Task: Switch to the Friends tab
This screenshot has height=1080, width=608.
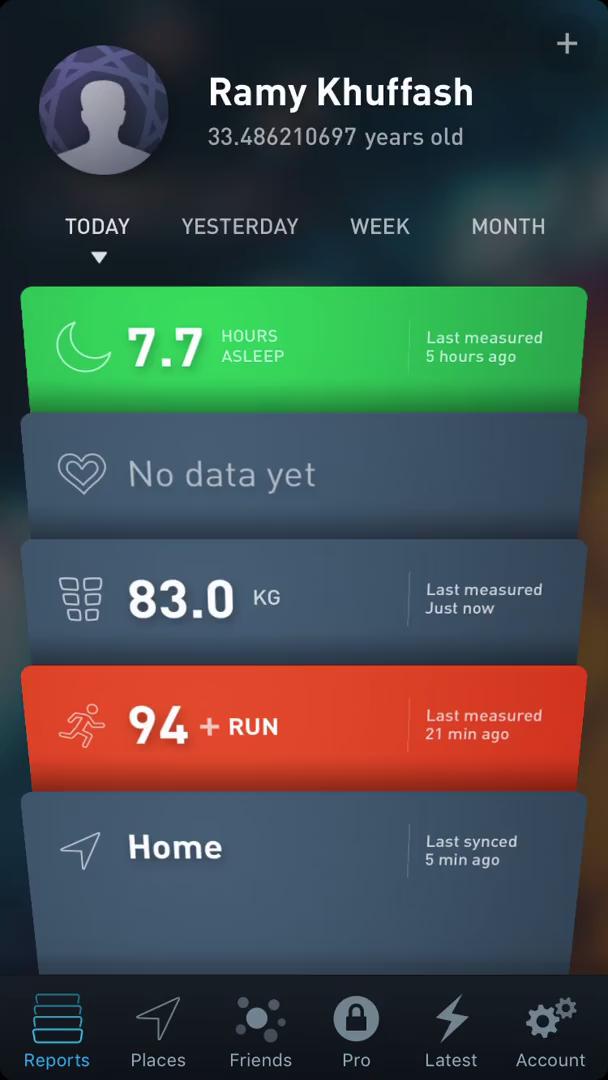Action: (260, 1030)
